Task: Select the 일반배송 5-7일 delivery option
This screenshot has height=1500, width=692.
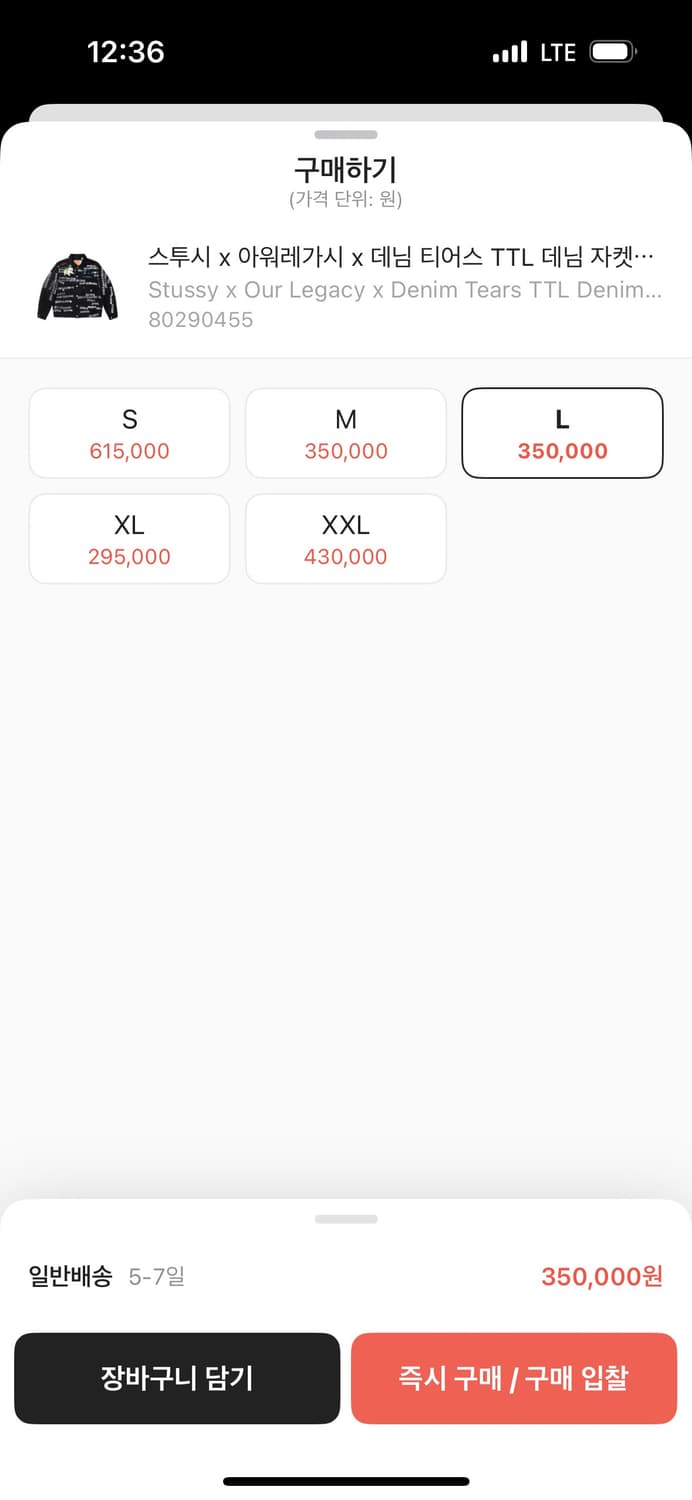Action: point(108,1276)
